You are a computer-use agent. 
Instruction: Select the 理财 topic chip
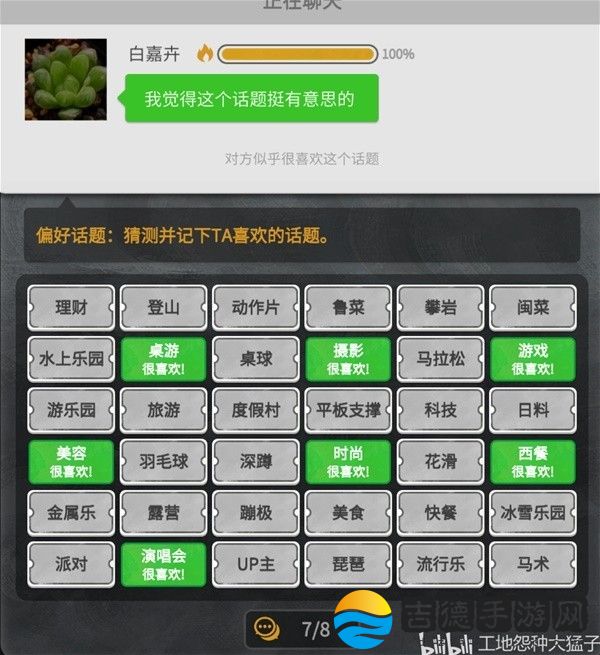(x=71, y=307)
